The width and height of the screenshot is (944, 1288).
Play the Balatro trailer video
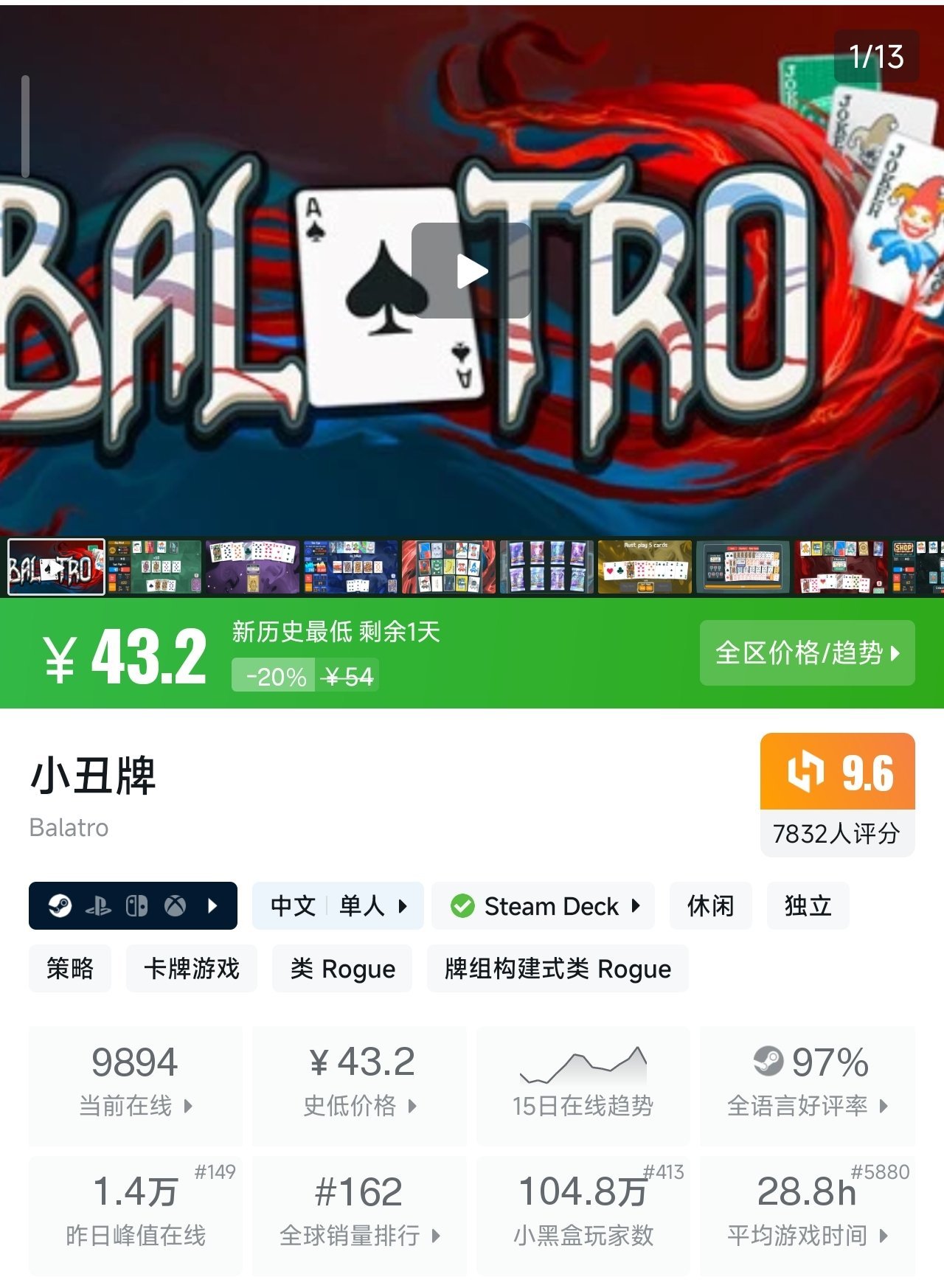coord(471,271)
